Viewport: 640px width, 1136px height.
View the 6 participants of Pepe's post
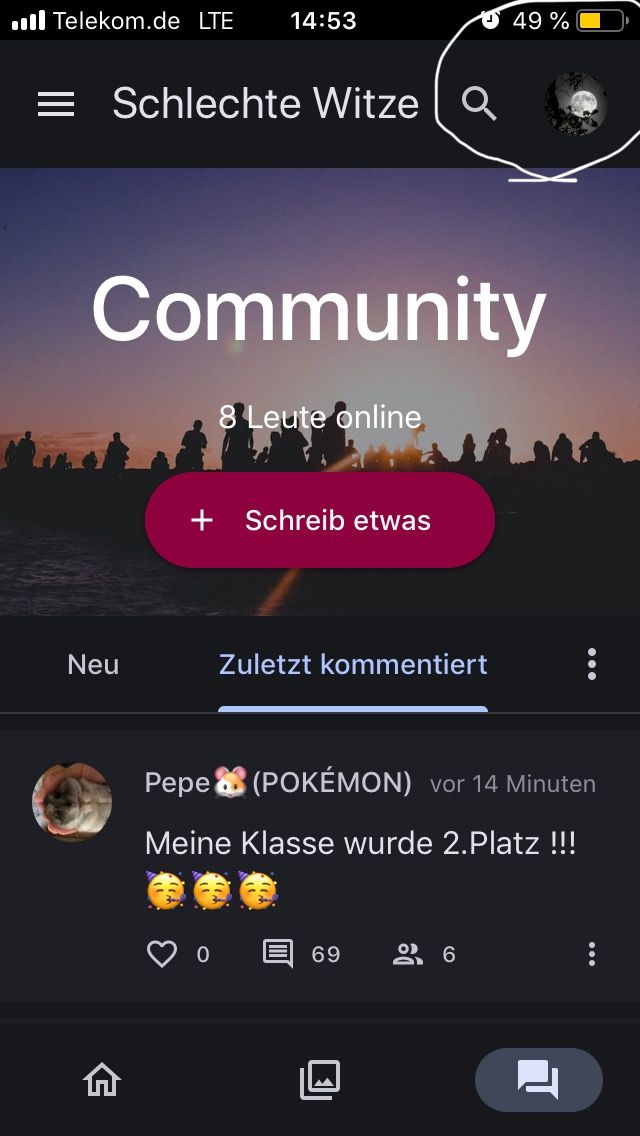pyautogui.click(x=408, y=954)
